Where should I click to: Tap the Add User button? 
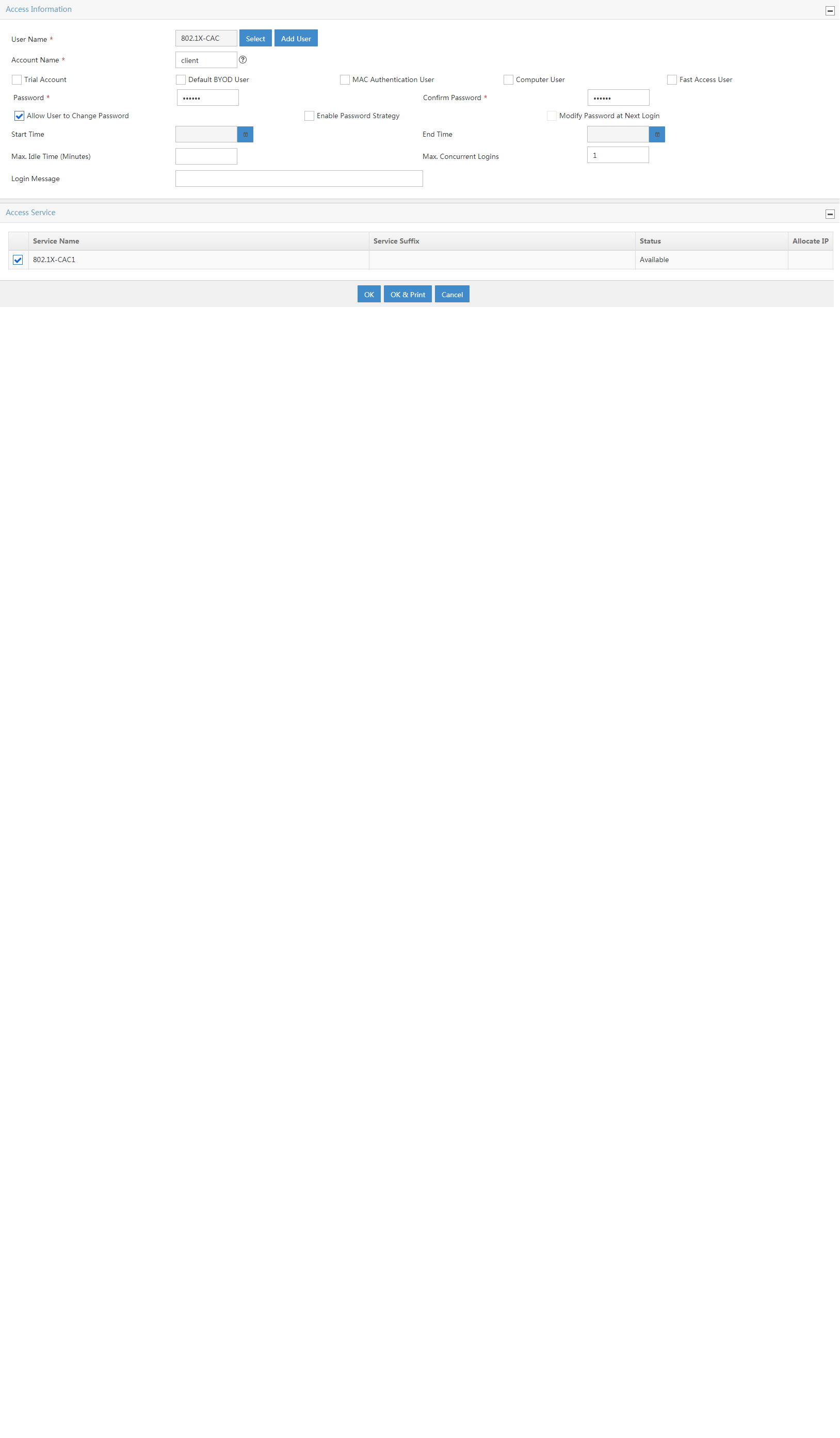(x=296, y=38)
